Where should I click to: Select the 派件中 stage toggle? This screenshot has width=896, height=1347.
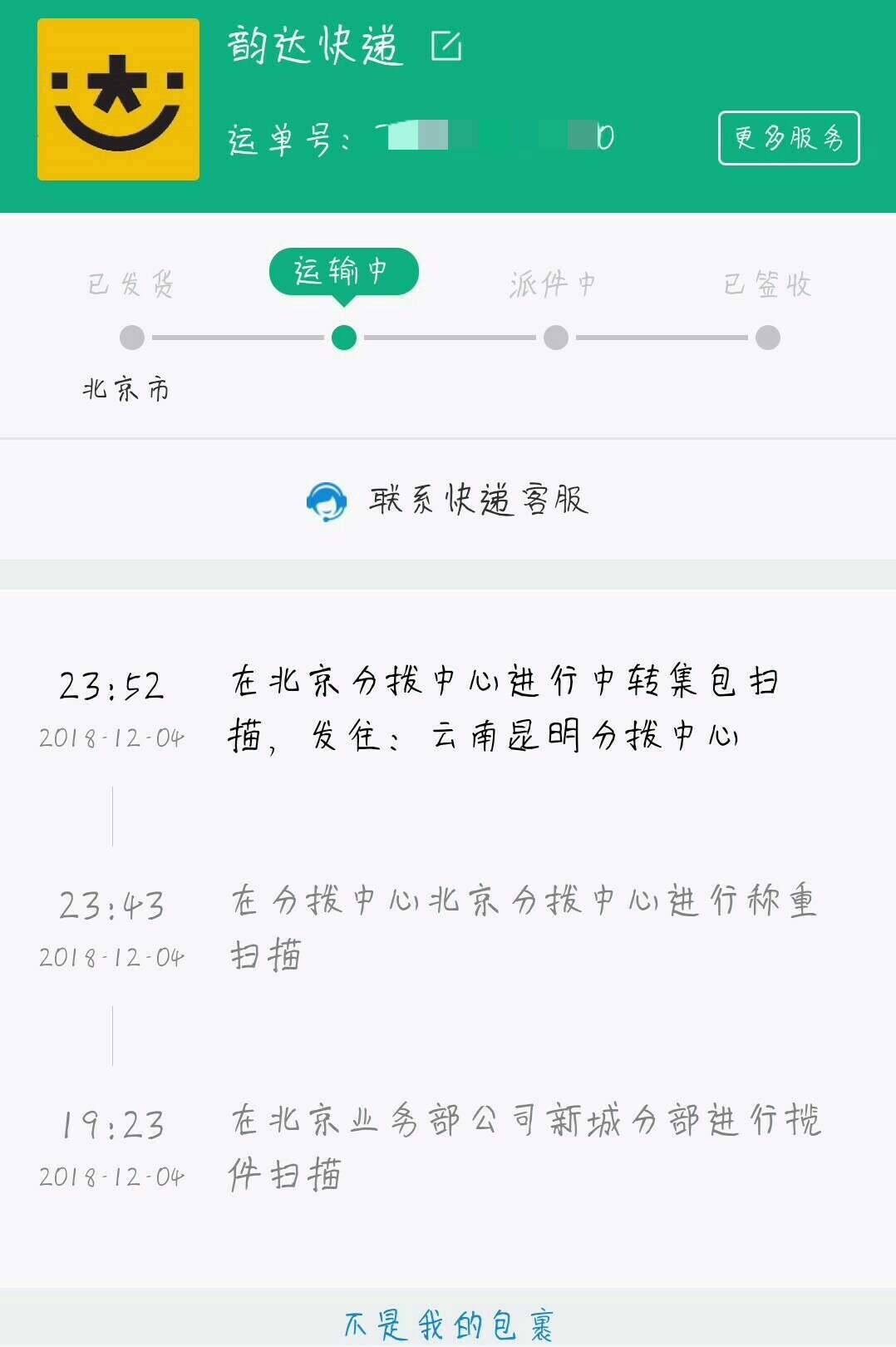point(554,284)
